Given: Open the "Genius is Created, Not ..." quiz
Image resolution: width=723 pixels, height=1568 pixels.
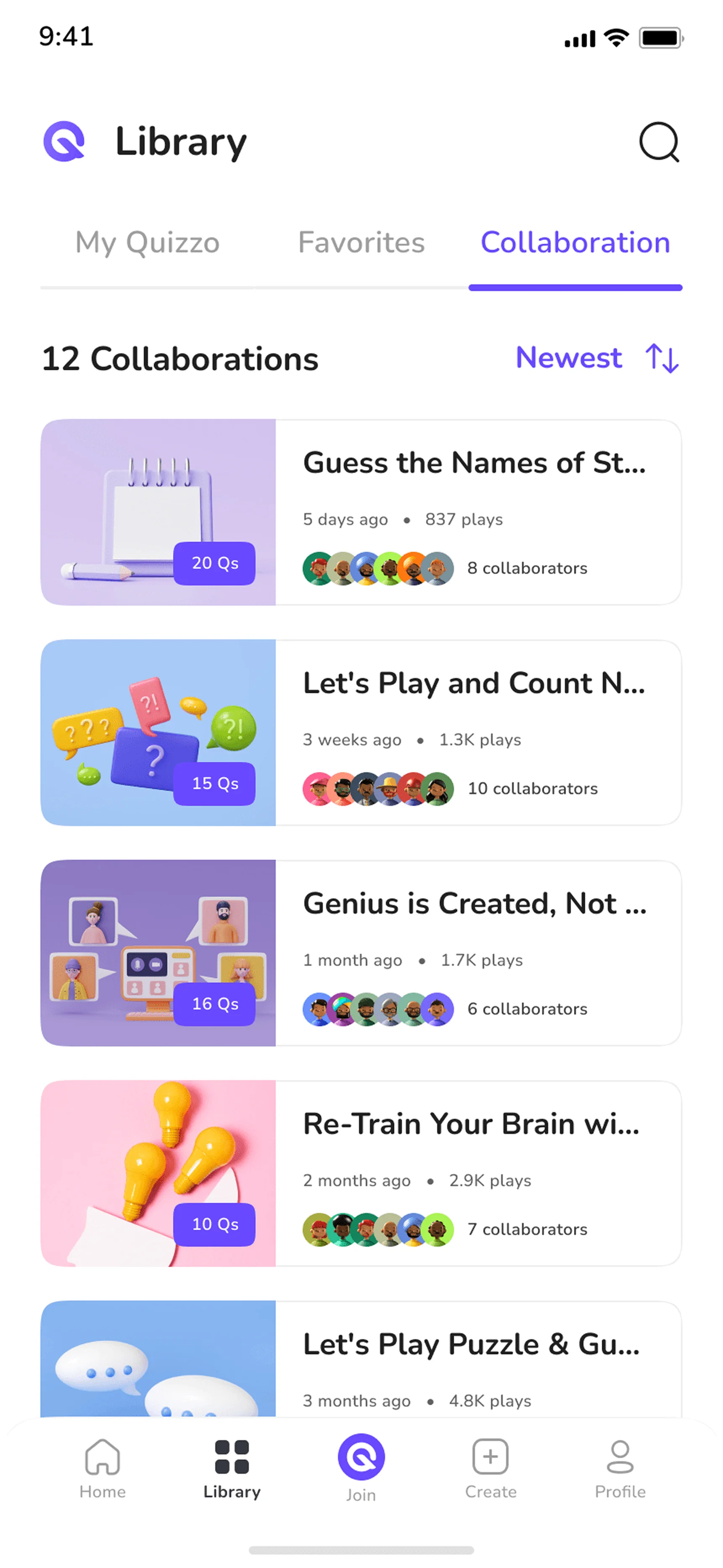Looking at the screenshot, I should (475, 904).
